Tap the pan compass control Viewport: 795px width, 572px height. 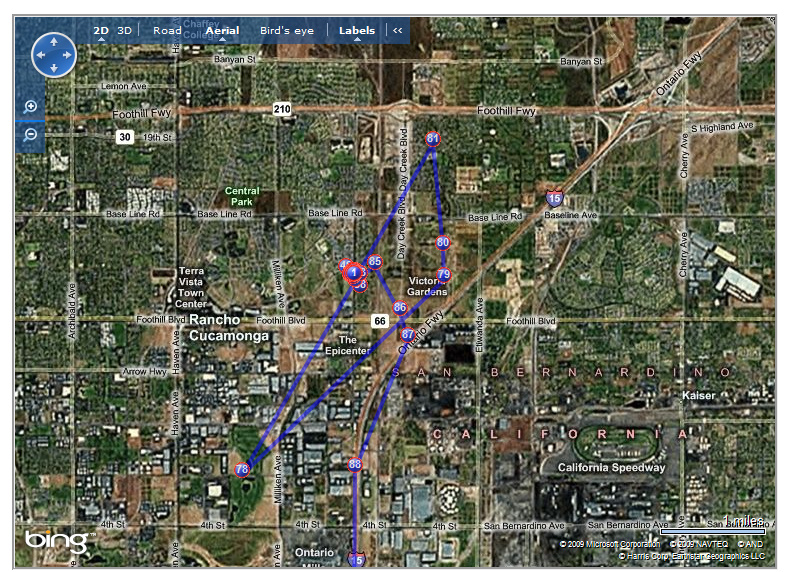pos(53,54)
